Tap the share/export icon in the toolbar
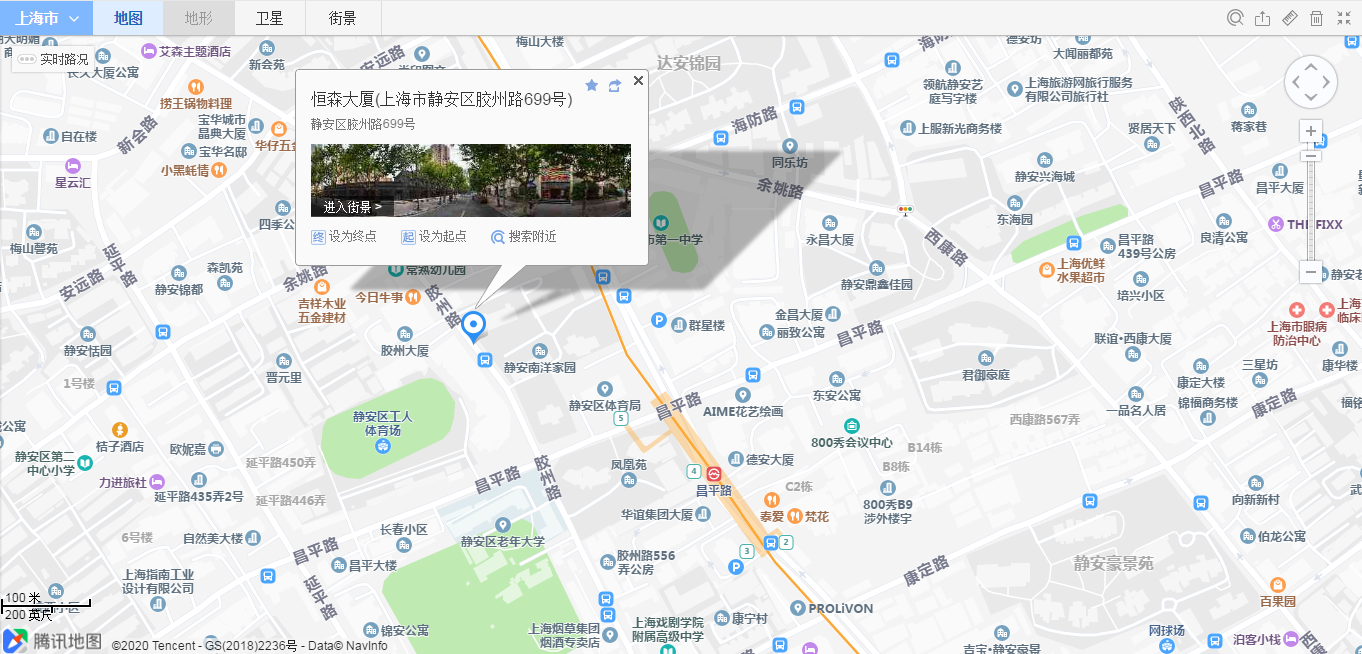The width and height of the screenshot is (1362, 654). [1262, 18]
